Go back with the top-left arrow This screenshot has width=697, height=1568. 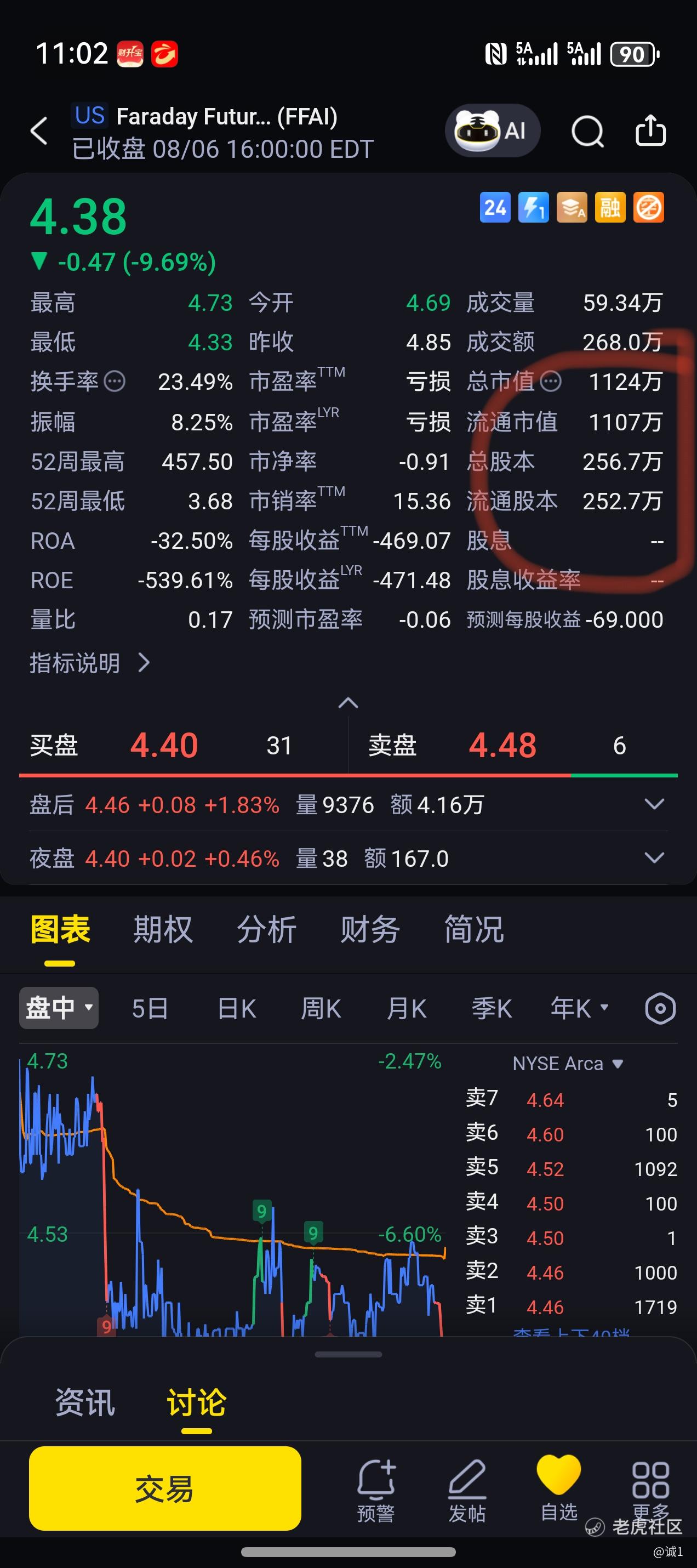coord(39,131)
